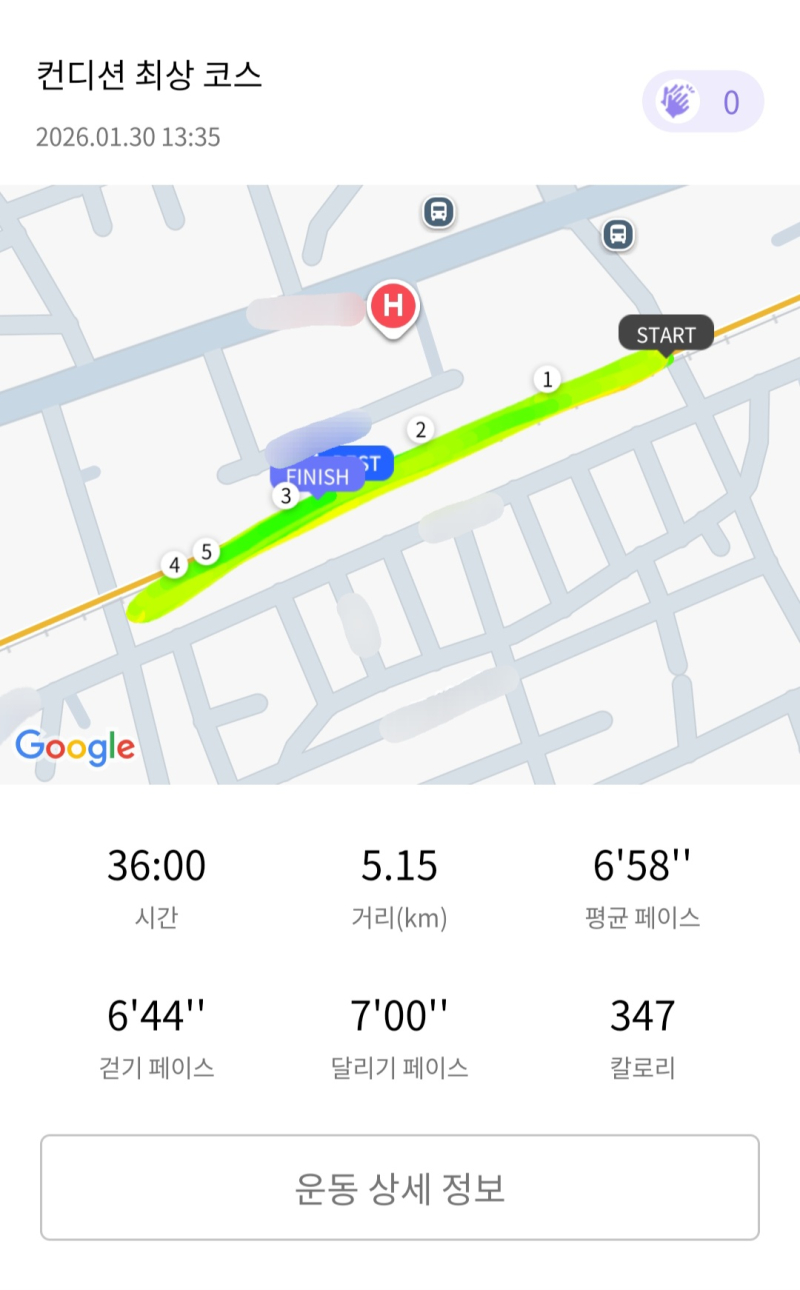
Task: Open 운동 상세 정보 details
Action: pyautogui.click(x=400, y=1187)
